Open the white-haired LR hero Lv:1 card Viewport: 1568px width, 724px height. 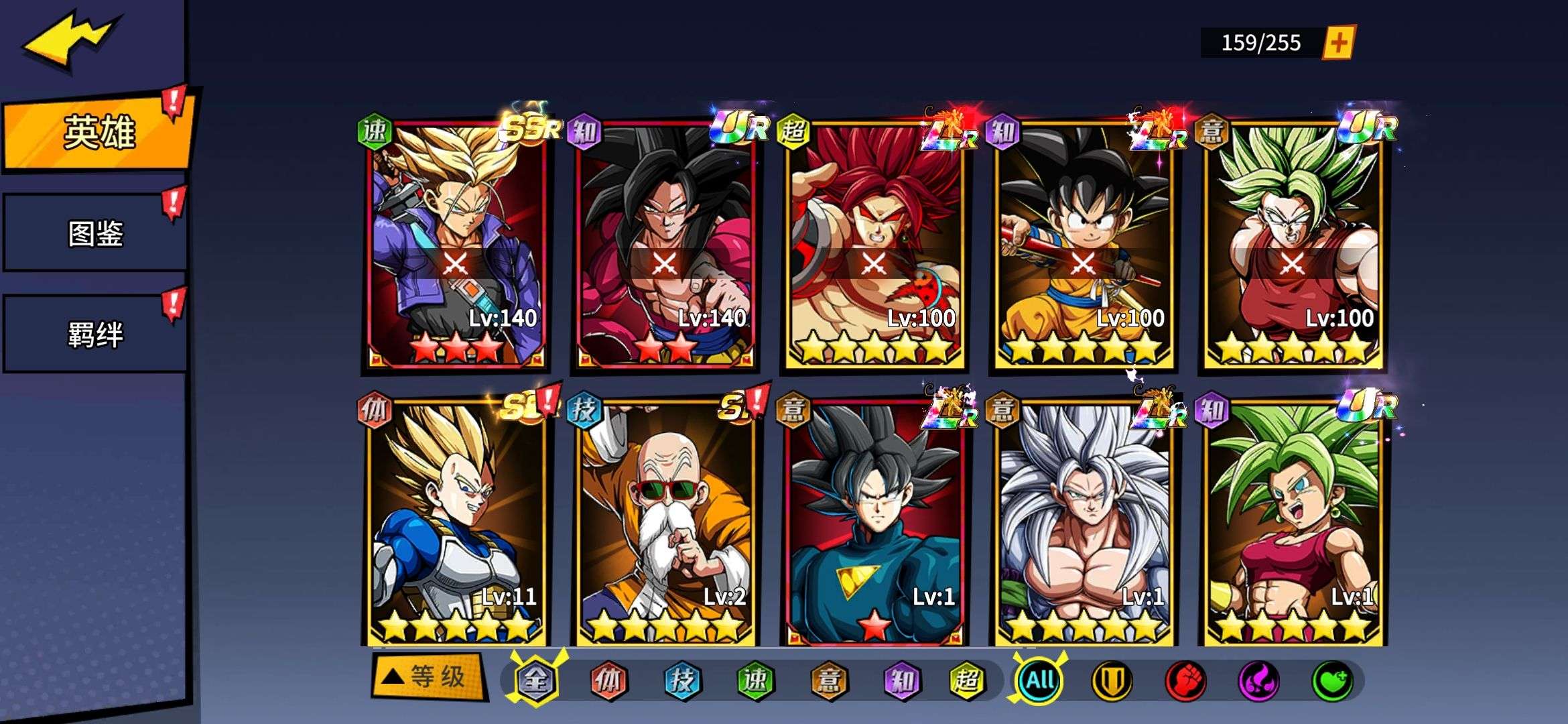point(1084,523)
